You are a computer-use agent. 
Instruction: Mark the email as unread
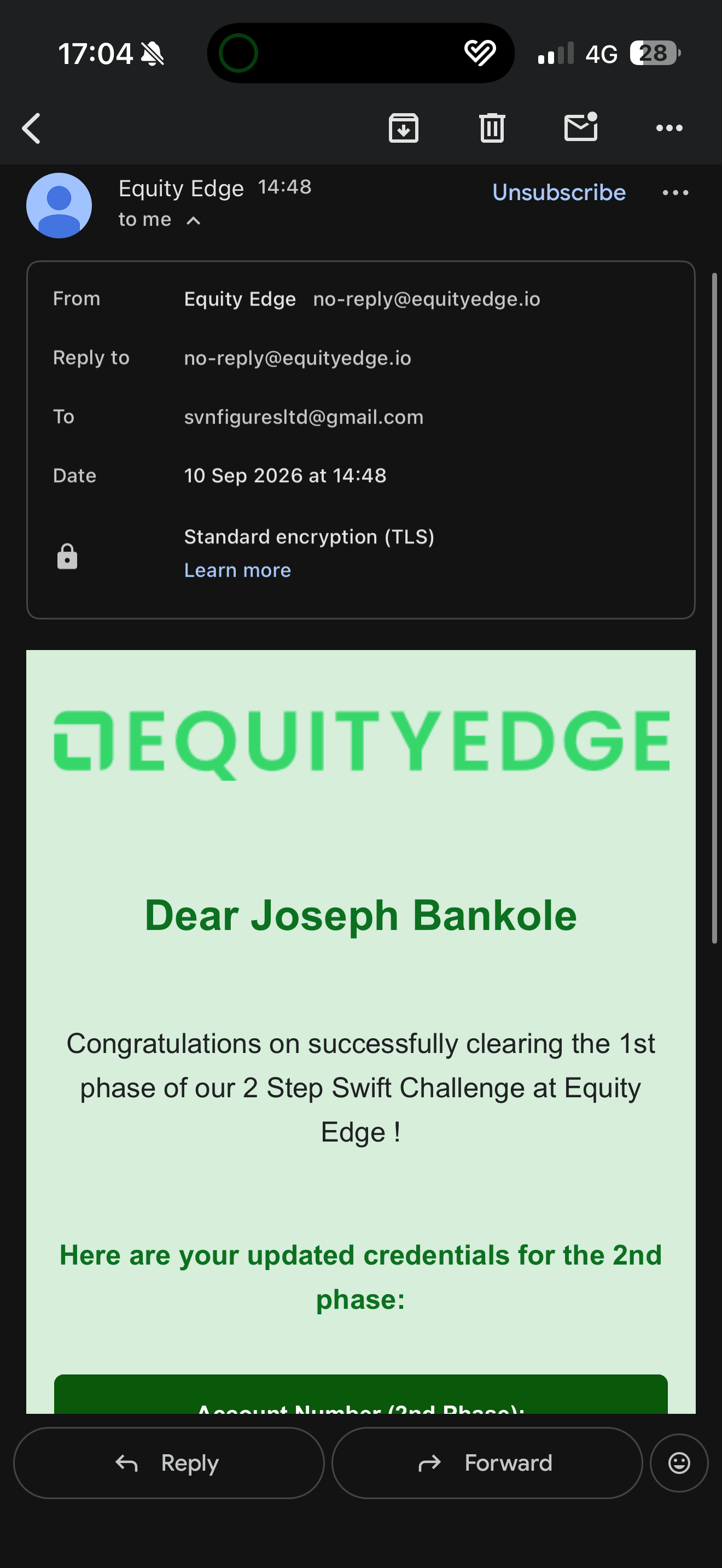click(581, 127)
